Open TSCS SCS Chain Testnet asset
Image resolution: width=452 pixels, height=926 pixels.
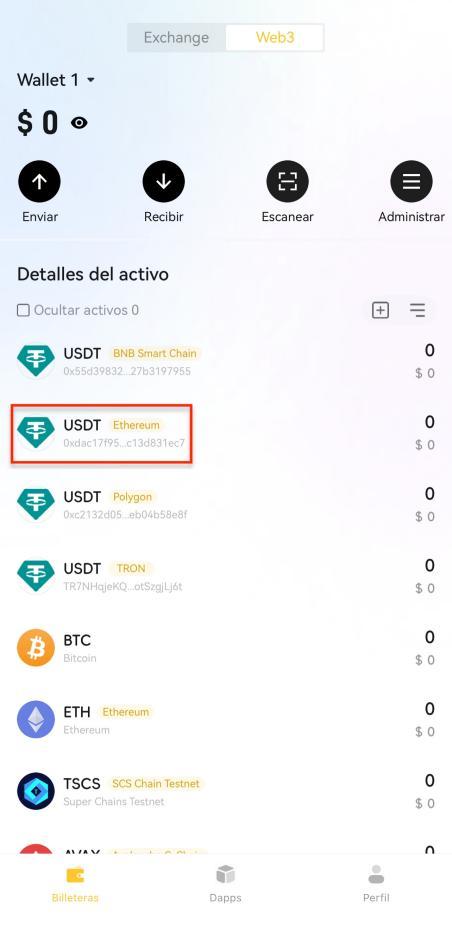click(226, 791)
